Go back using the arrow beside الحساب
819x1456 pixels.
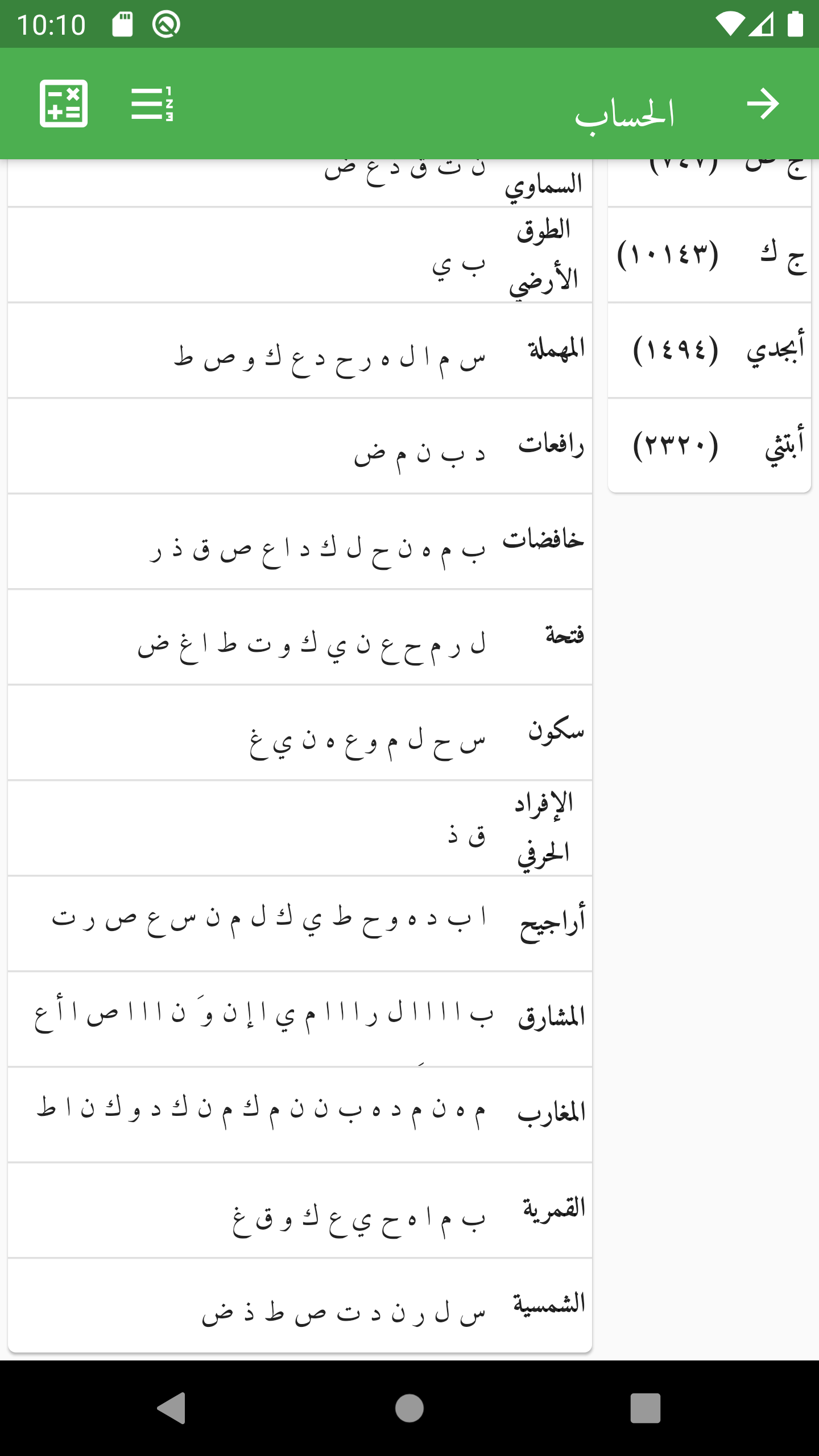click(763, 104)
